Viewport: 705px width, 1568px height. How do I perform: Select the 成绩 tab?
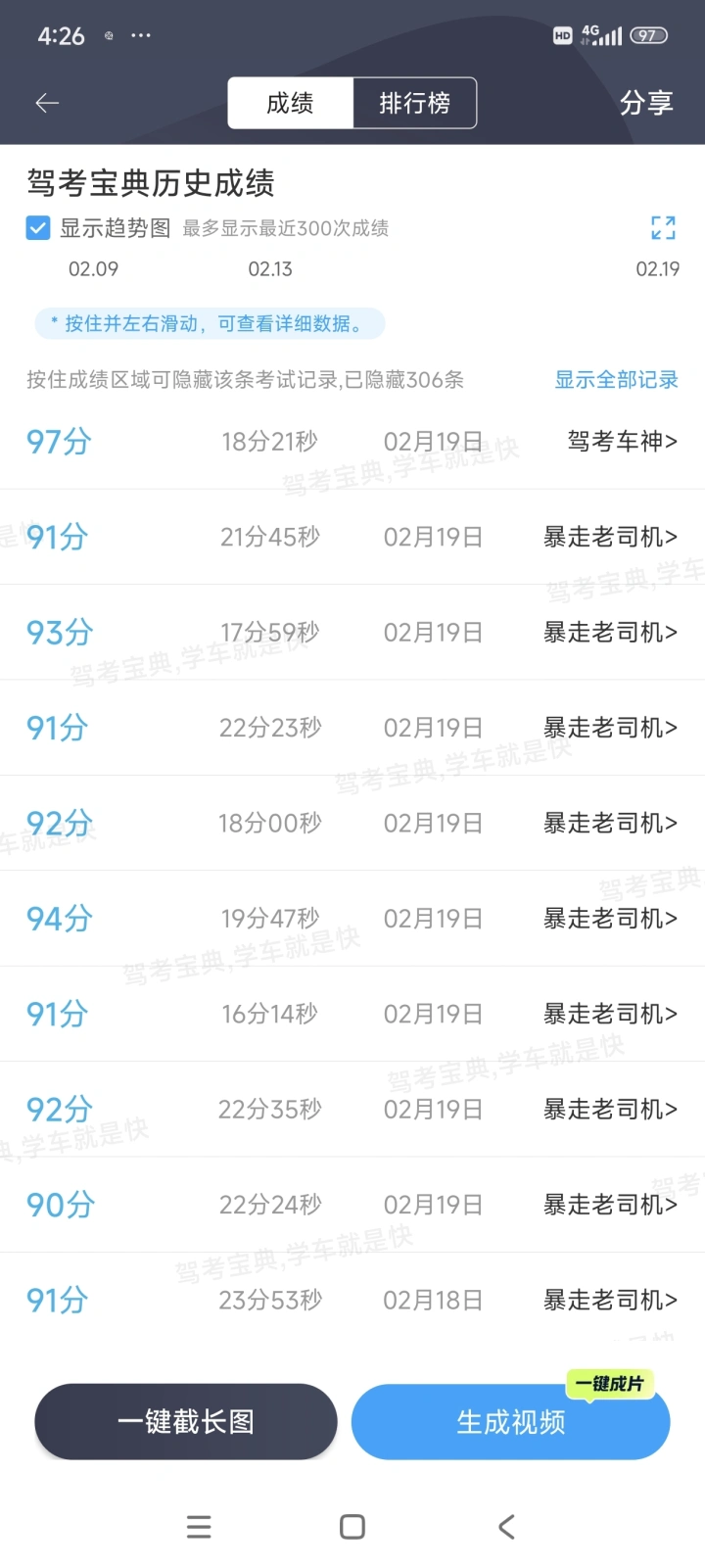click(x=290, y=103)
